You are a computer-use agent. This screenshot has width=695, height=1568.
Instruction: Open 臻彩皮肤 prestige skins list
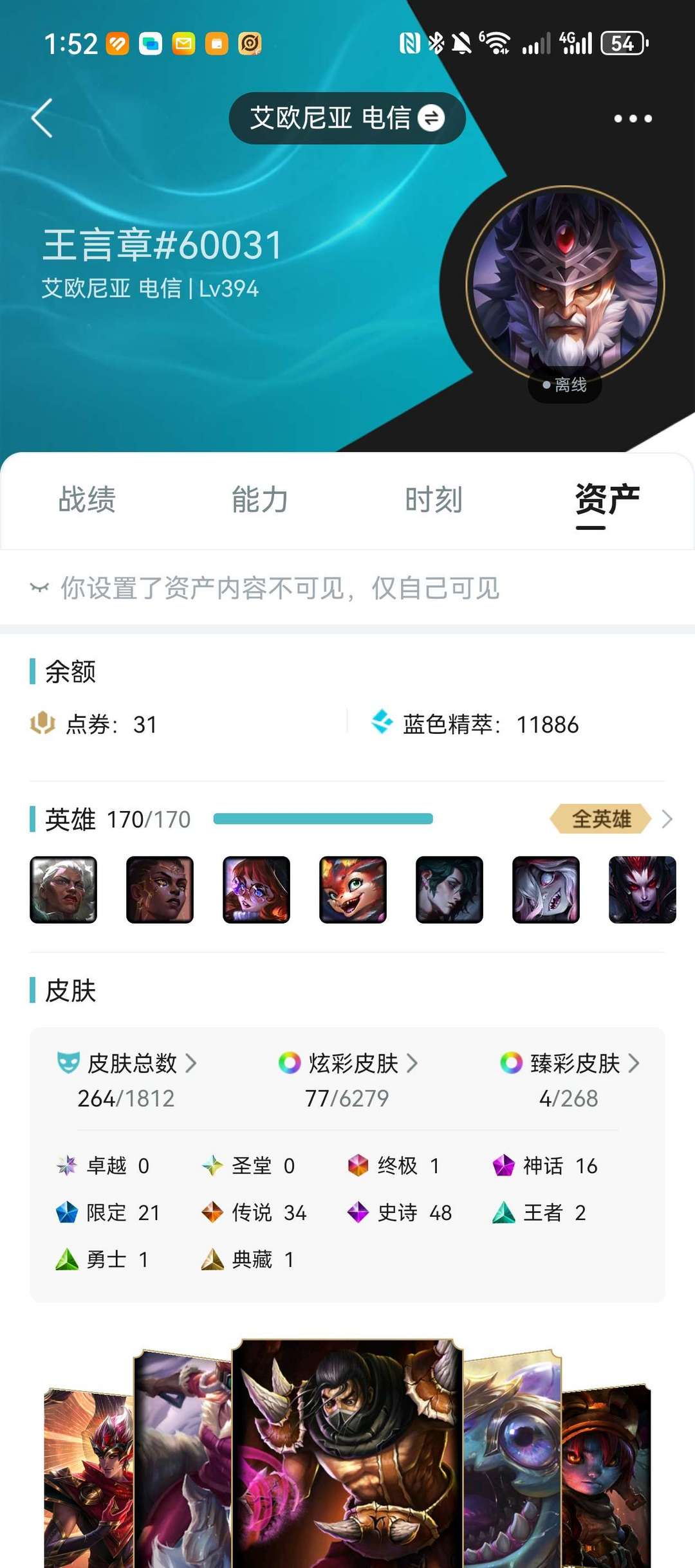click(x=570, y=1063)
